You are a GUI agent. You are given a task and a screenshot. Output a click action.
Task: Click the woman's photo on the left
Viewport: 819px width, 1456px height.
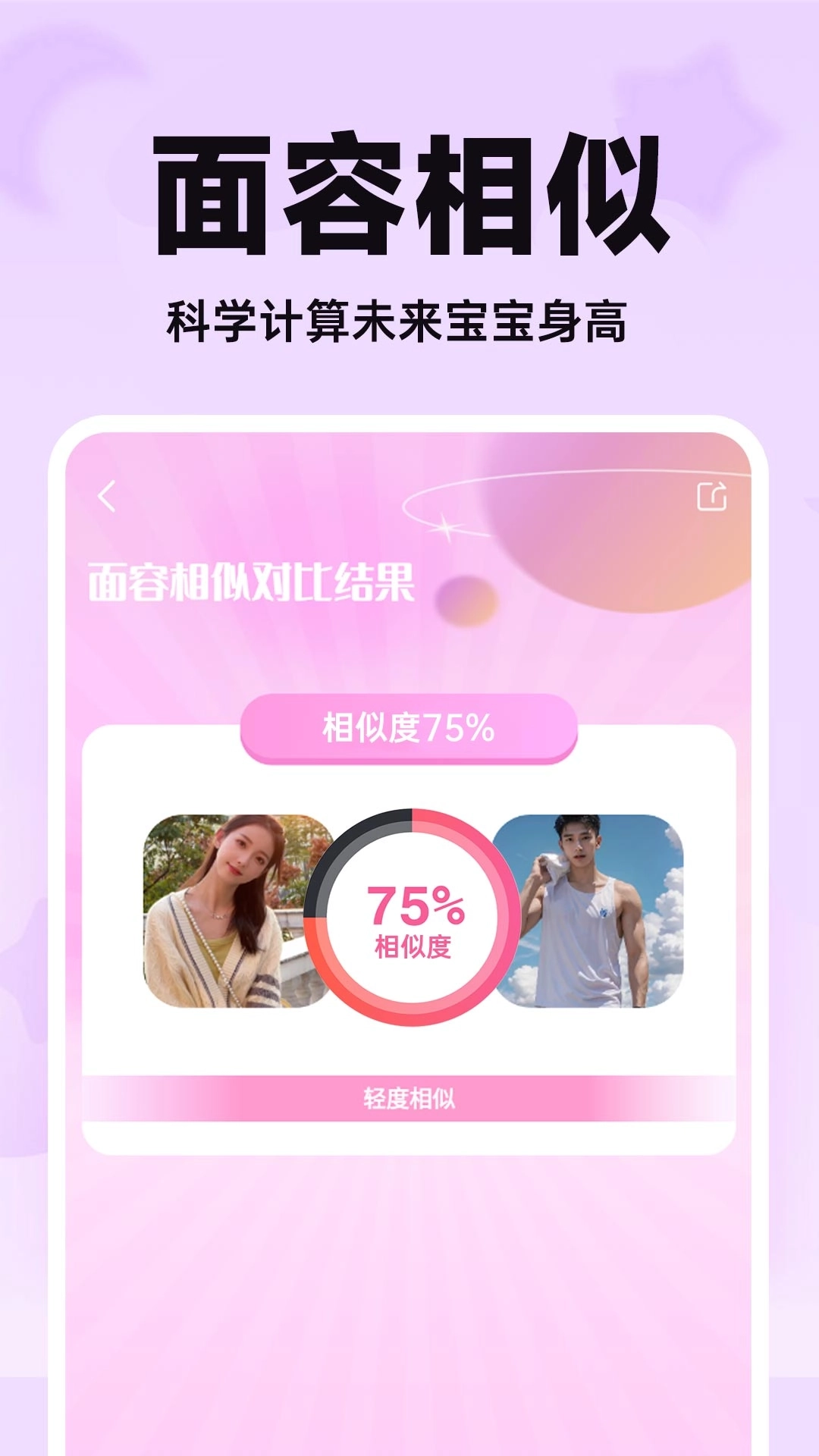[226, 910]
